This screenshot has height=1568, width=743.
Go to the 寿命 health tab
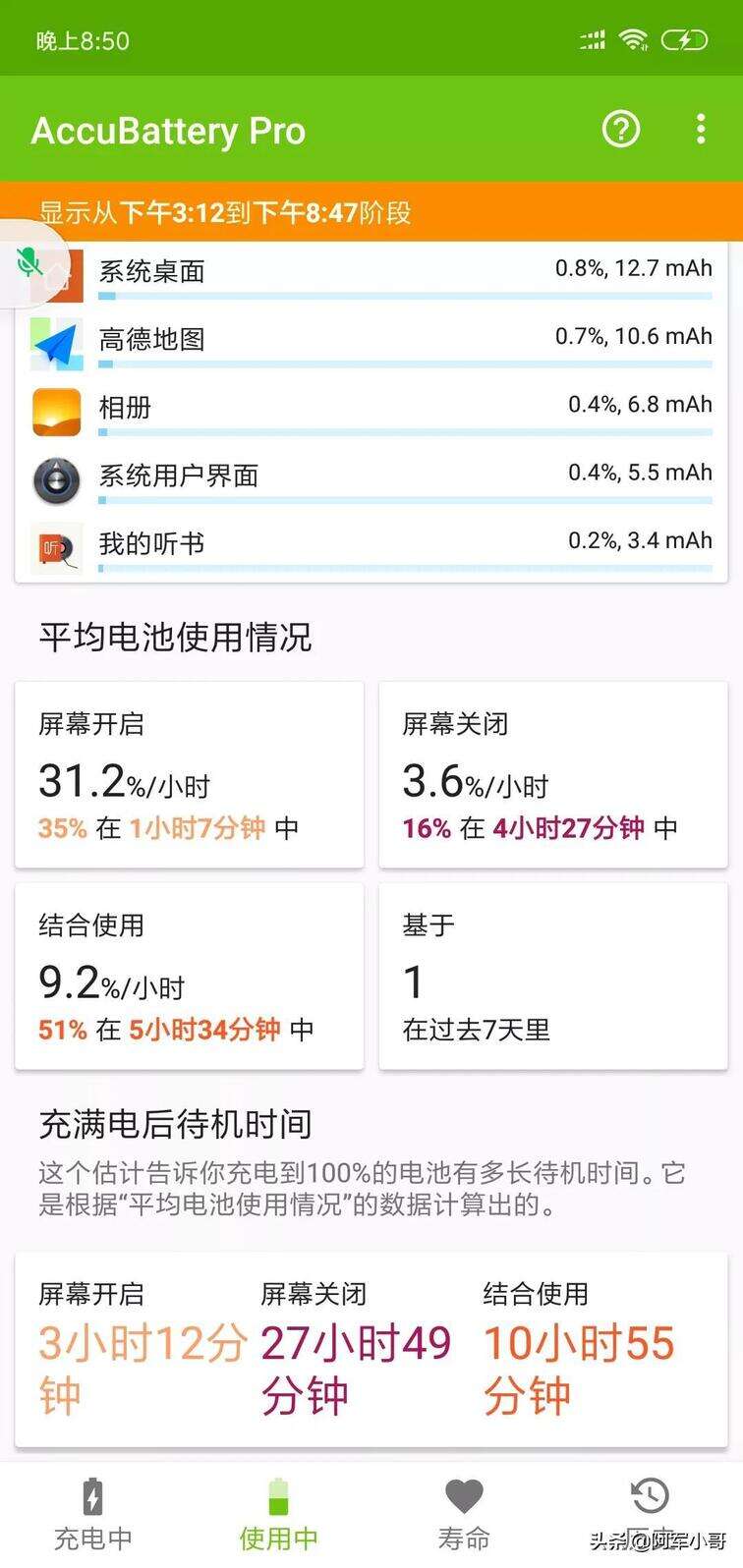[464, 1515]
